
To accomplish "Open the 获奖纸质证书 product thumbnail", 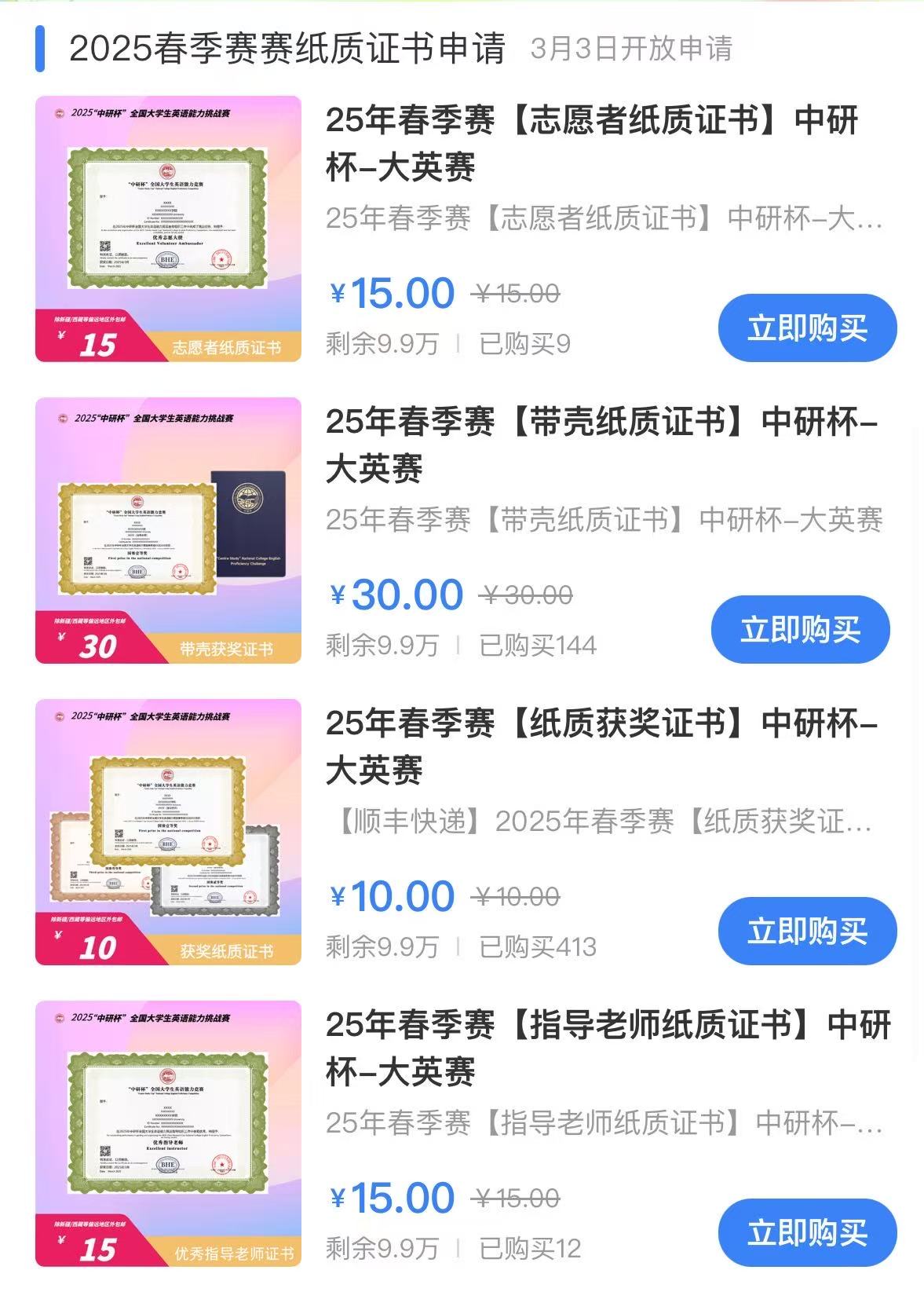I will point(168,832).
